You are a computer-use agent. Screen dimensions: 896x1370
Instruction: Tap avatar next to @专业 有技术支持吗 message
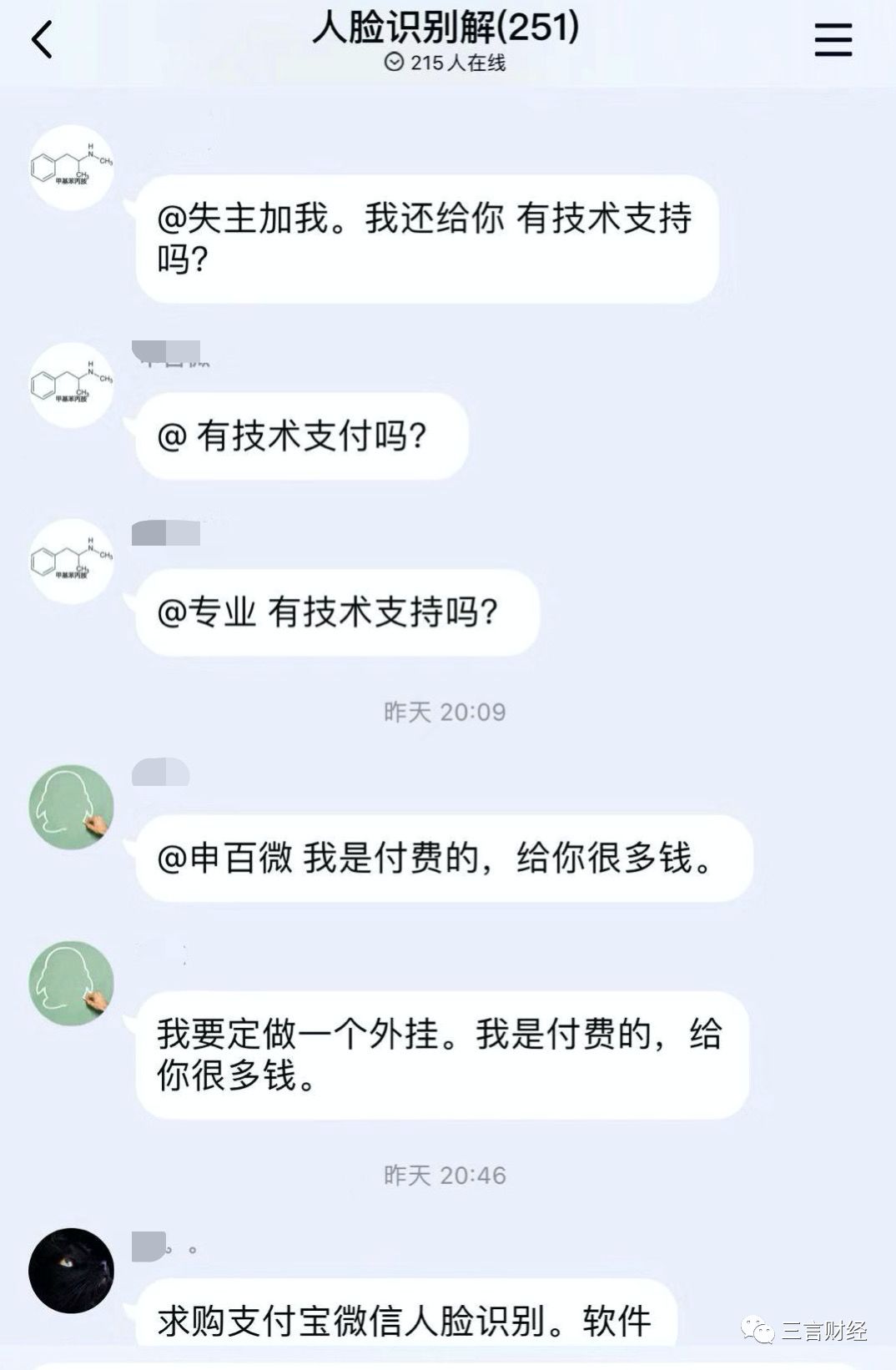point(72,562)
